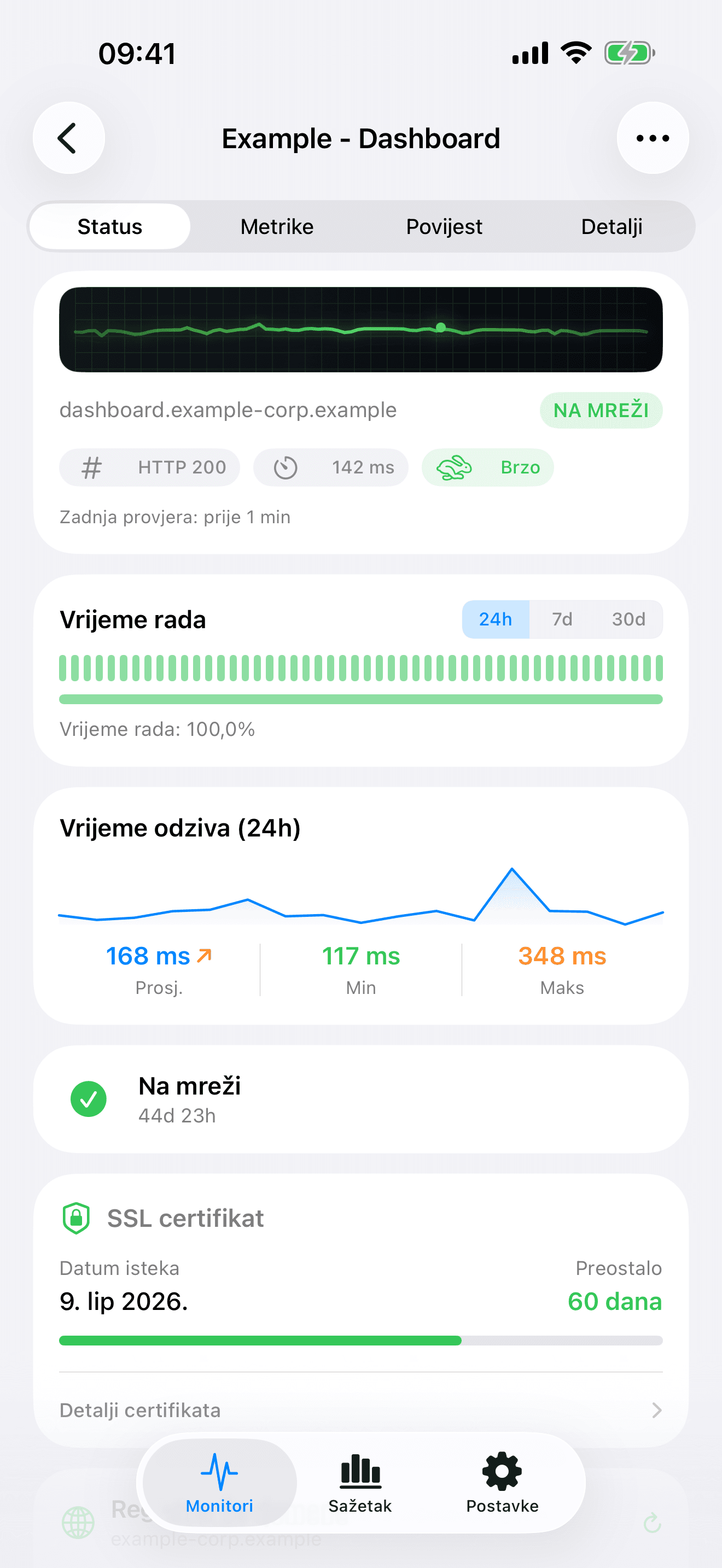Screen dimensions: 722x1568
Task: Click the SSL expiry progress bar
Action: 361,1339
